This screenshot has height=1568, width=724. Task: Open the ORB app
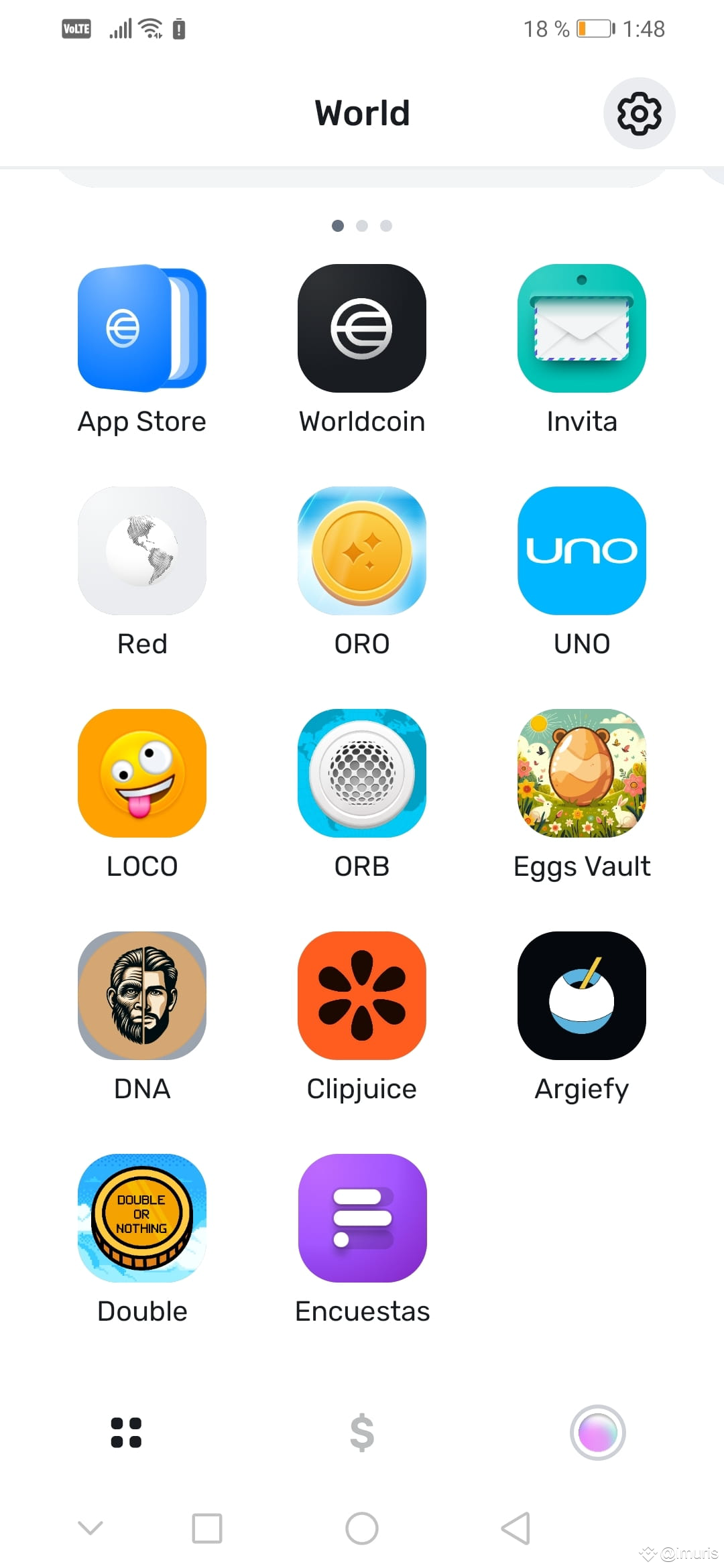362,773
